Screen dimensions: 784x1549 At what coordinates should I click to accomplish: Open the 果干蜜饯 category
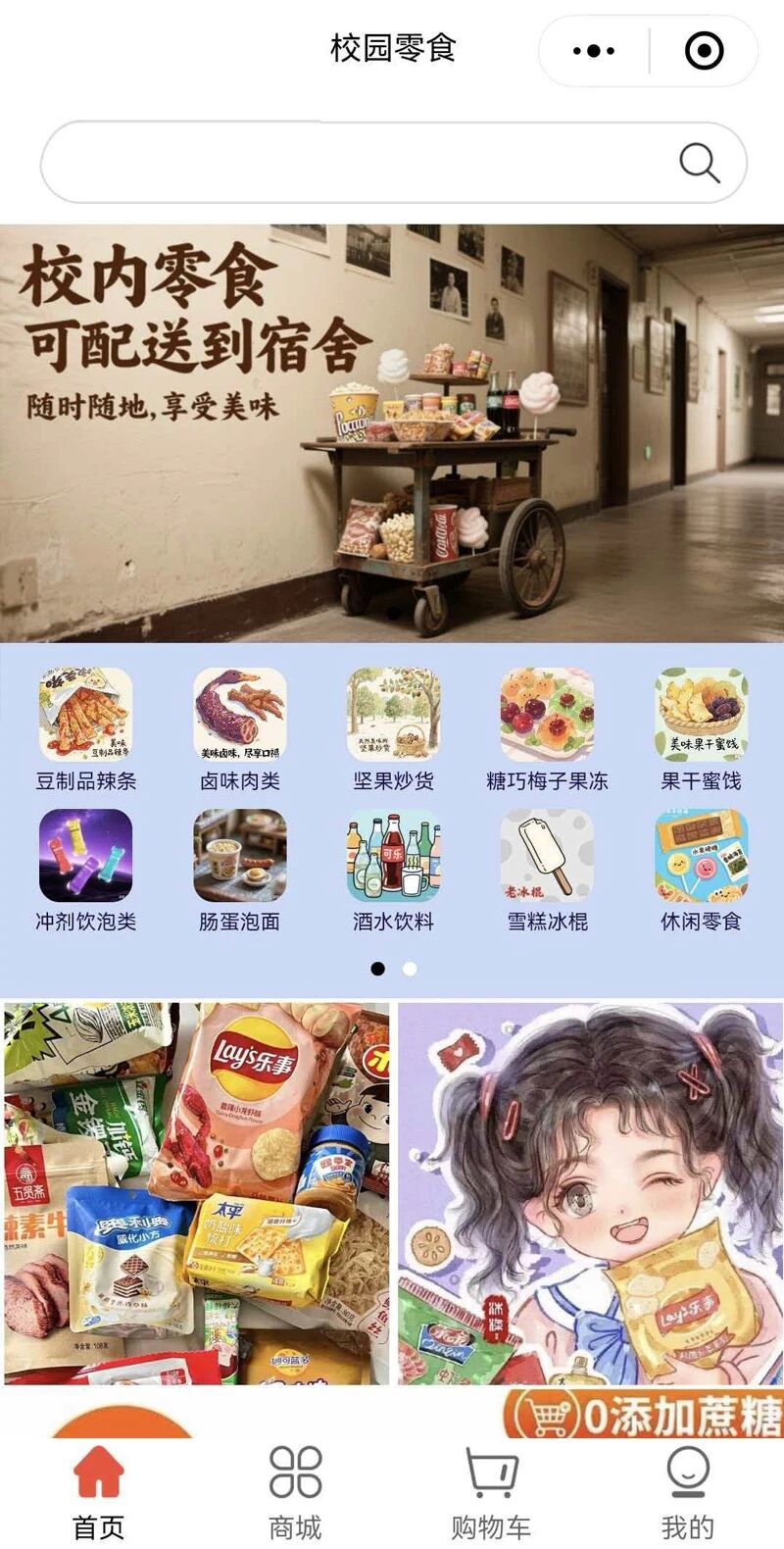(701, 730)
